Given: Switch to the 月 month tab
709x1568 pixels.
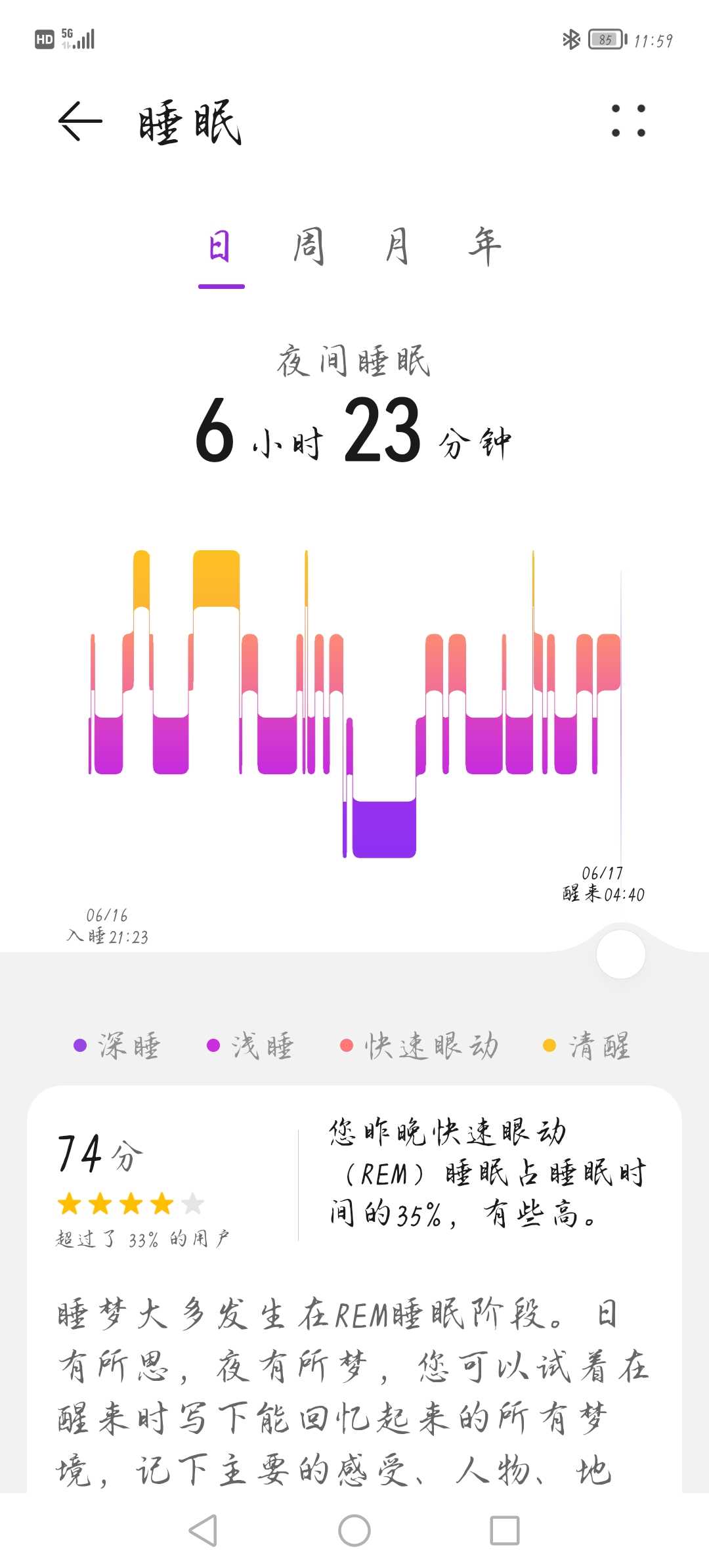Looking at the screenshot, I should (397, 246).
